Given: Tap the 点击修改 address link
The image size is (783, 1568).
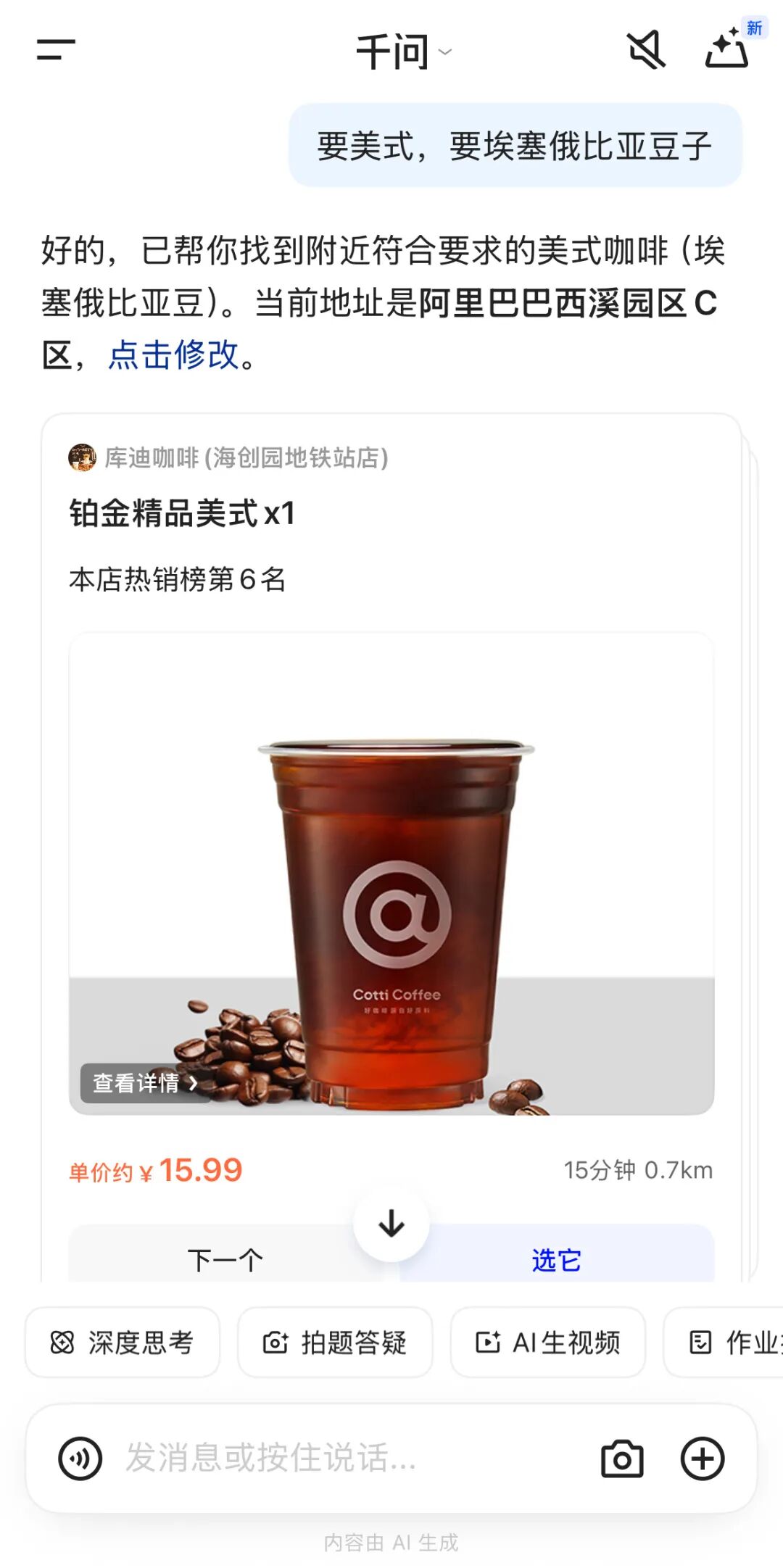Looking at the screenshot, I should click(173, 355).
